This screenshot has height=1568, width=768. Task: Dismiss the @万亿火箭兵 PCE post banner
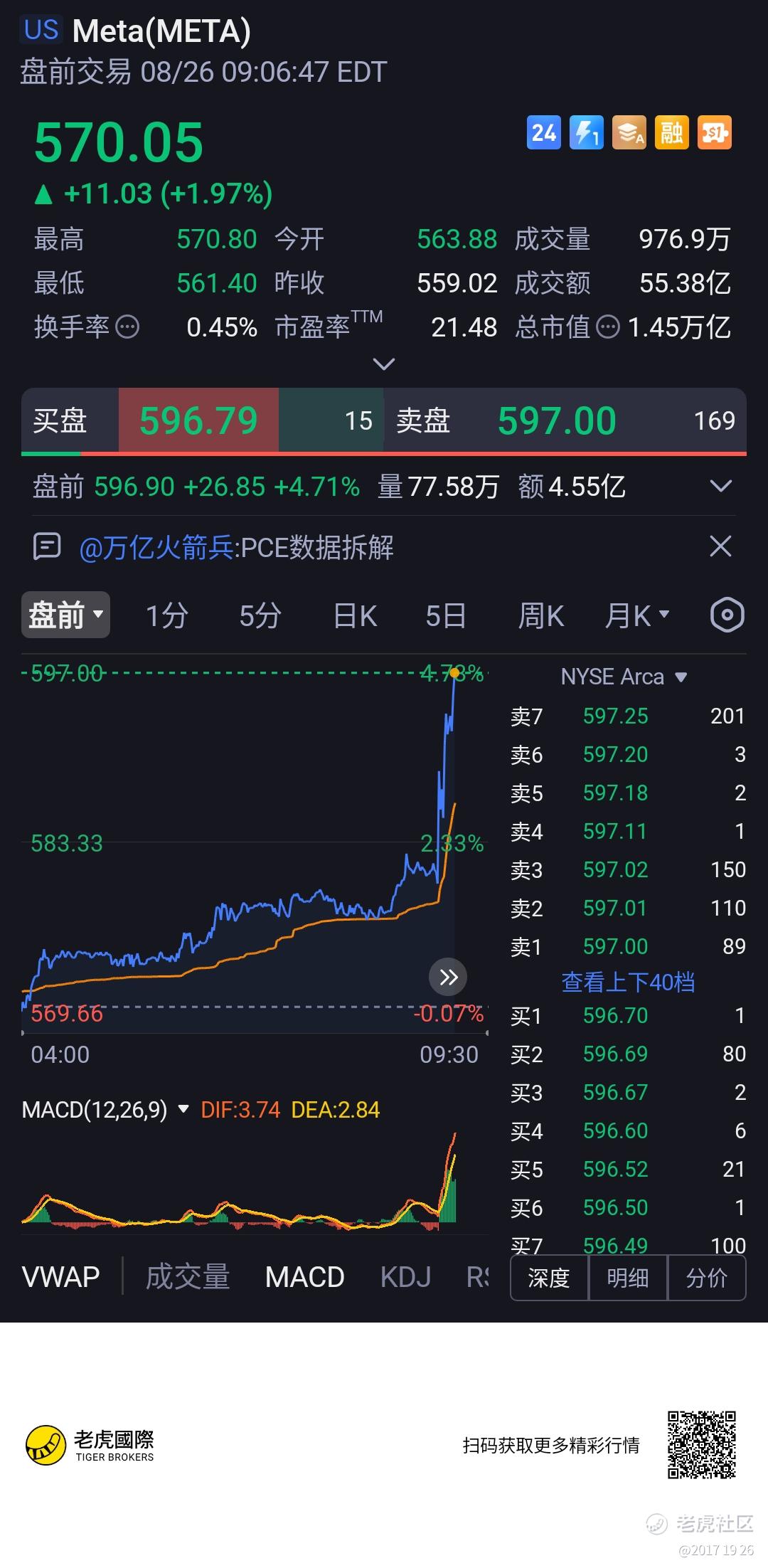[720, 547]
